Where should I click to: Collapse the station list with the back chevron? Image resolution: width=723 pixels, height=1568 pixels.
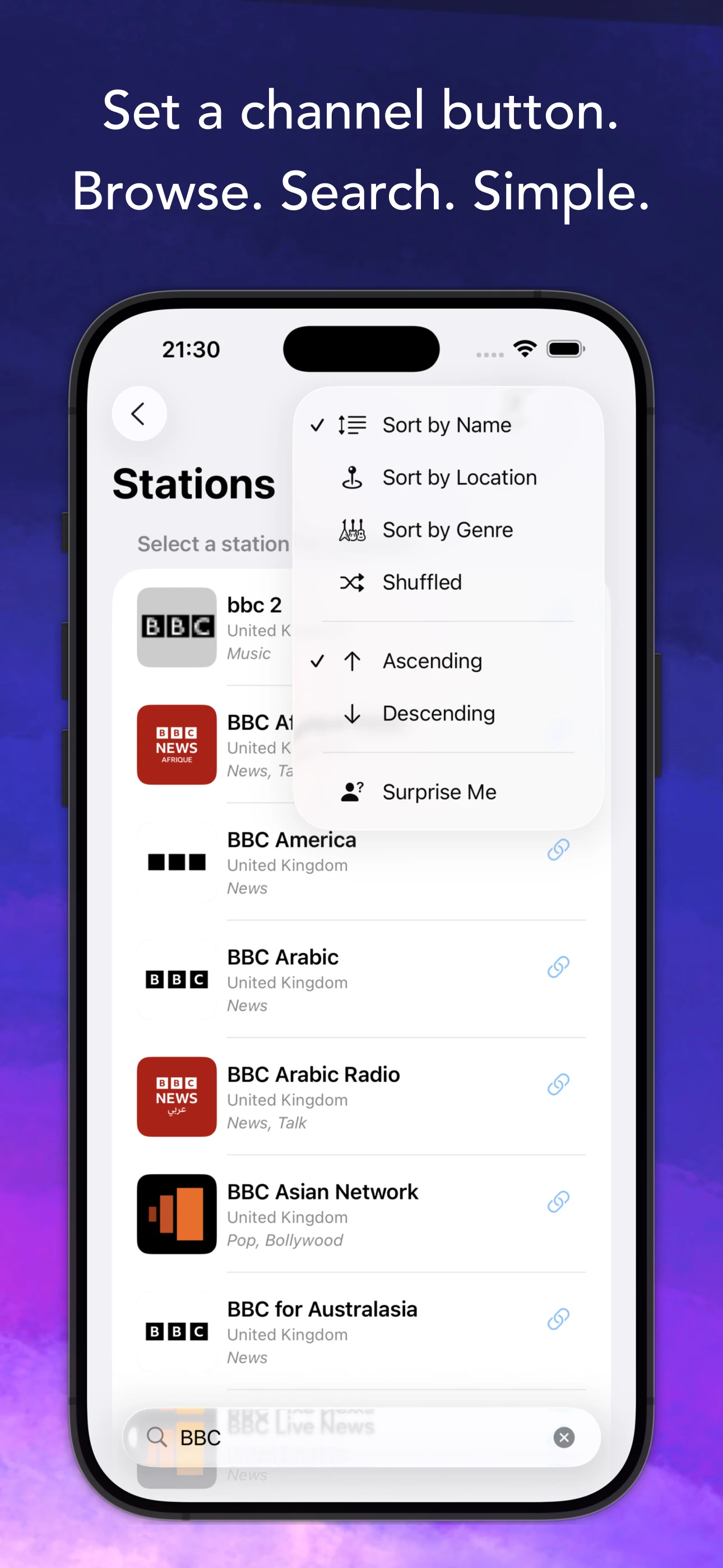point(139,413)
